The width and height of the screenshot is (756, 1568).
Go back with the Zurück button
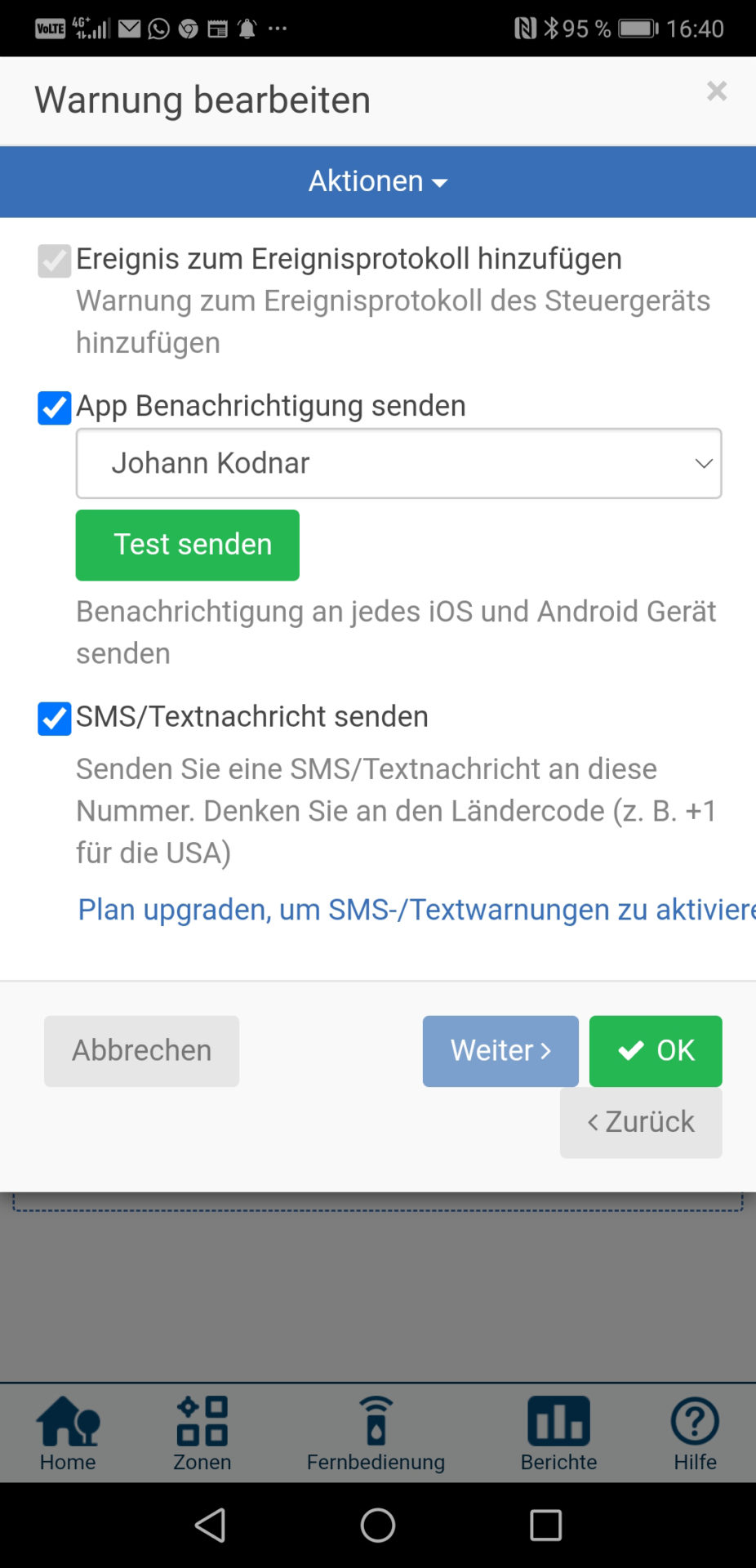[641, 1122]
